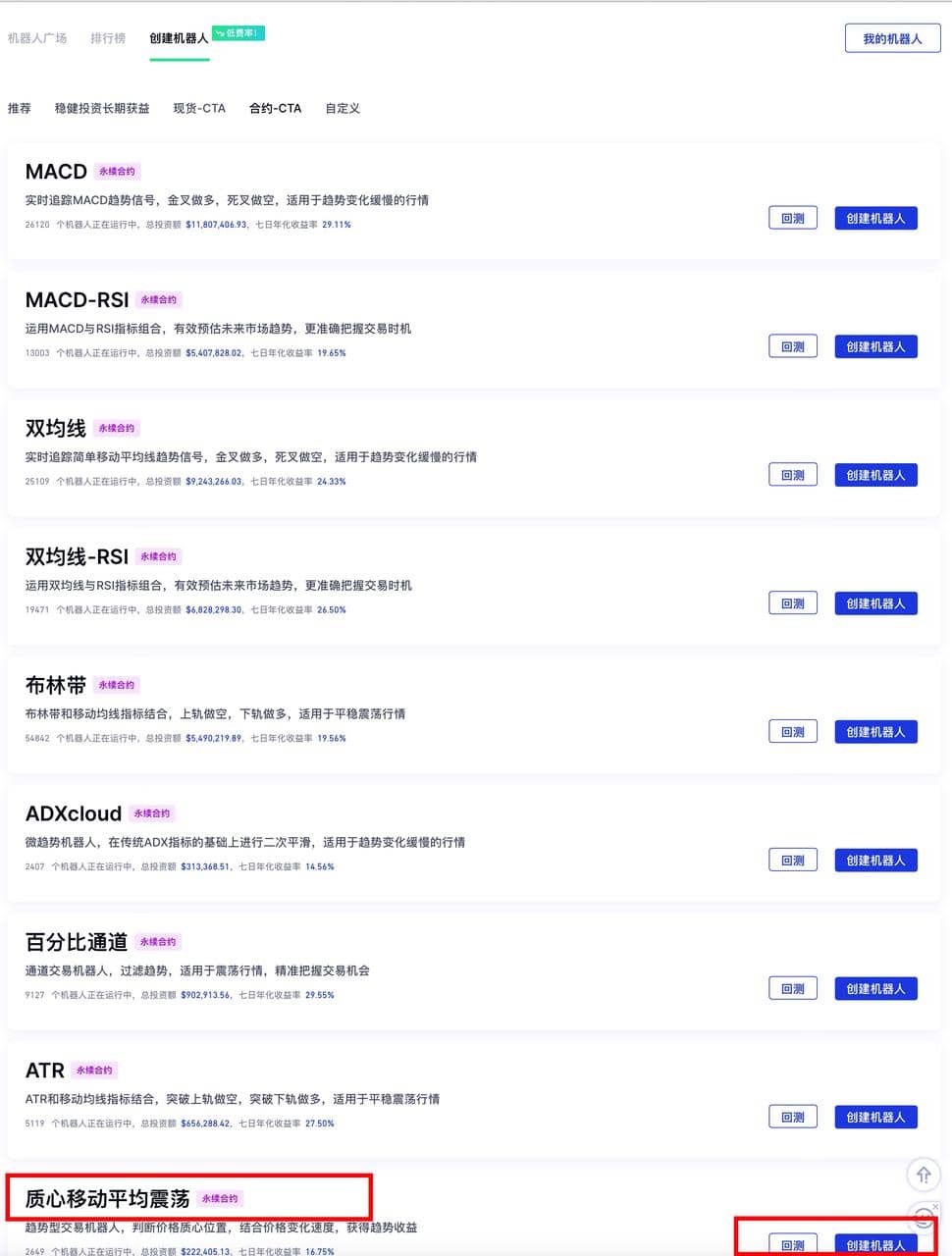Switch to 排行榜 tab
The image size is (952, 1256).
point(108,38)
